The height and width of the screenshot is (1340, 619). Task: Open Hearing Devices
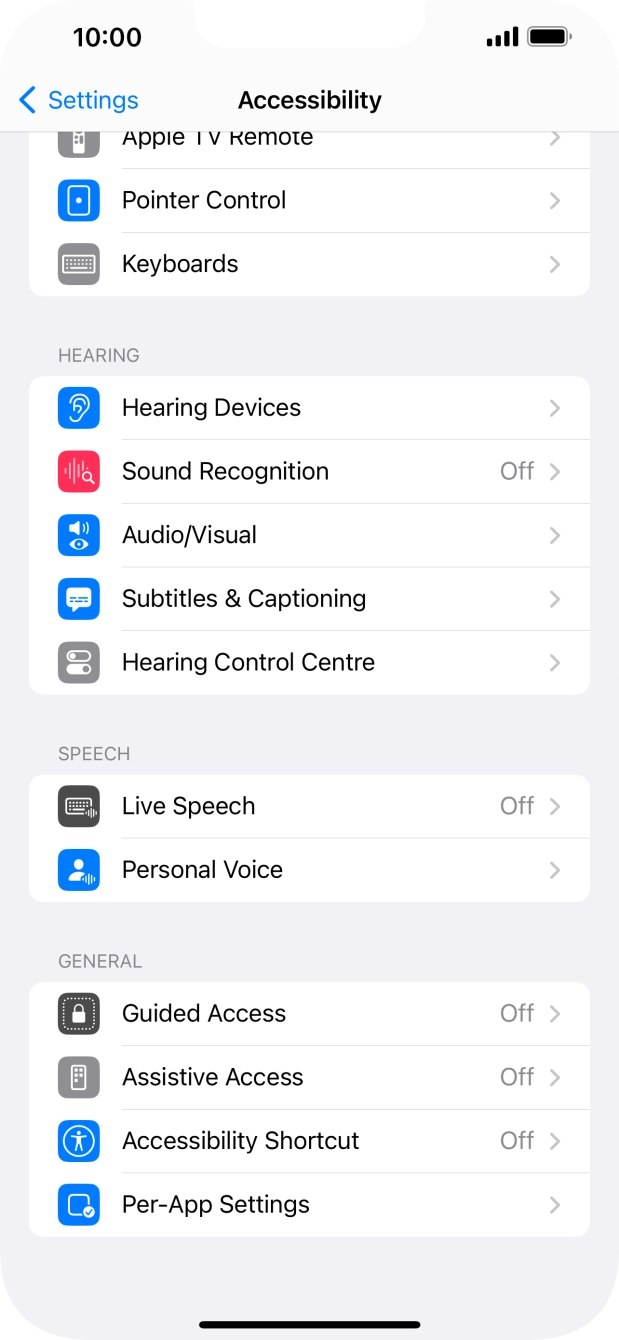(309, 408)
